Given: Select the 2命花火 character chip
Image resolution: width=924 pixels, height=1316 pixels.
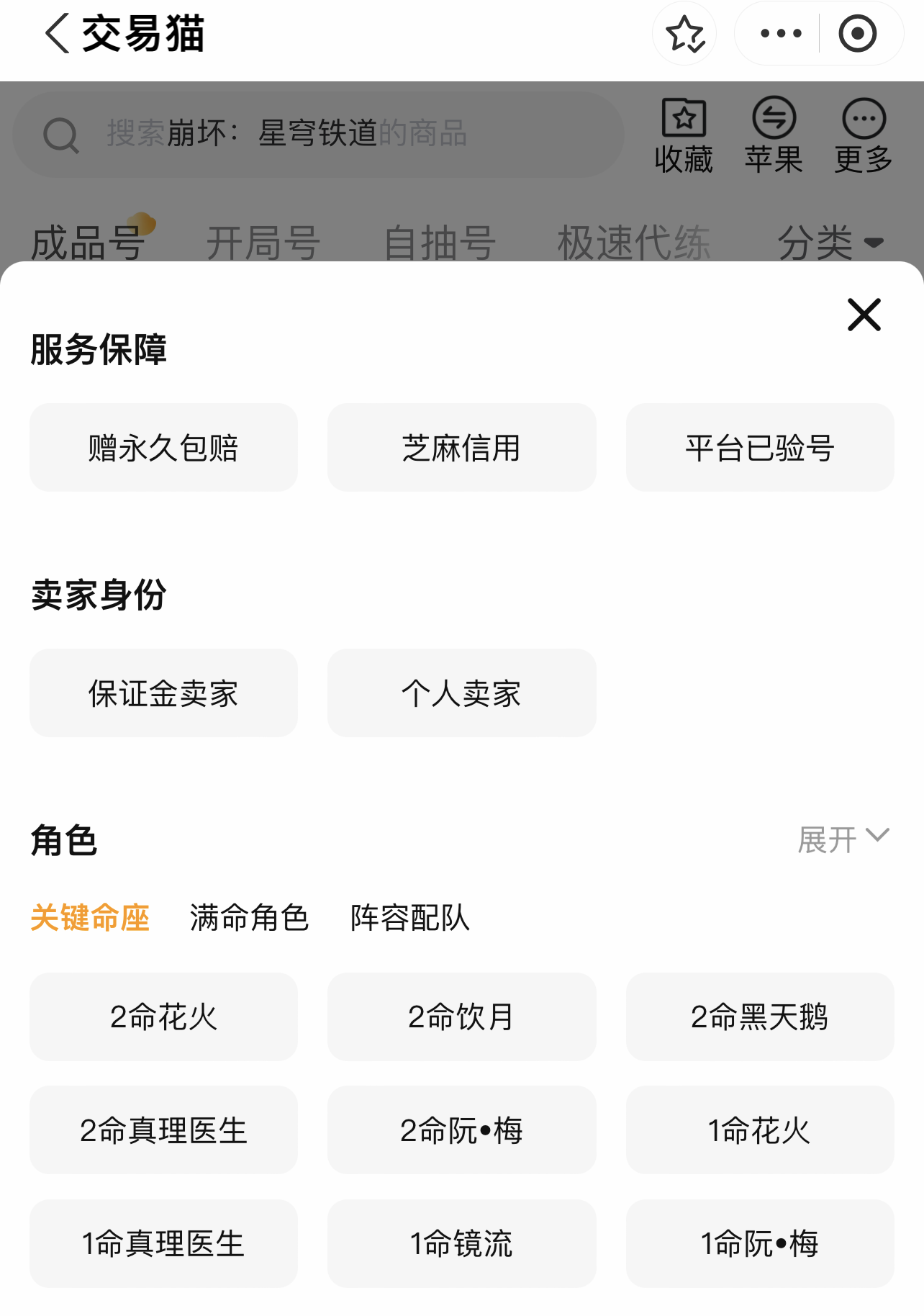Looking at the screenshot, I should (163, 1017).
